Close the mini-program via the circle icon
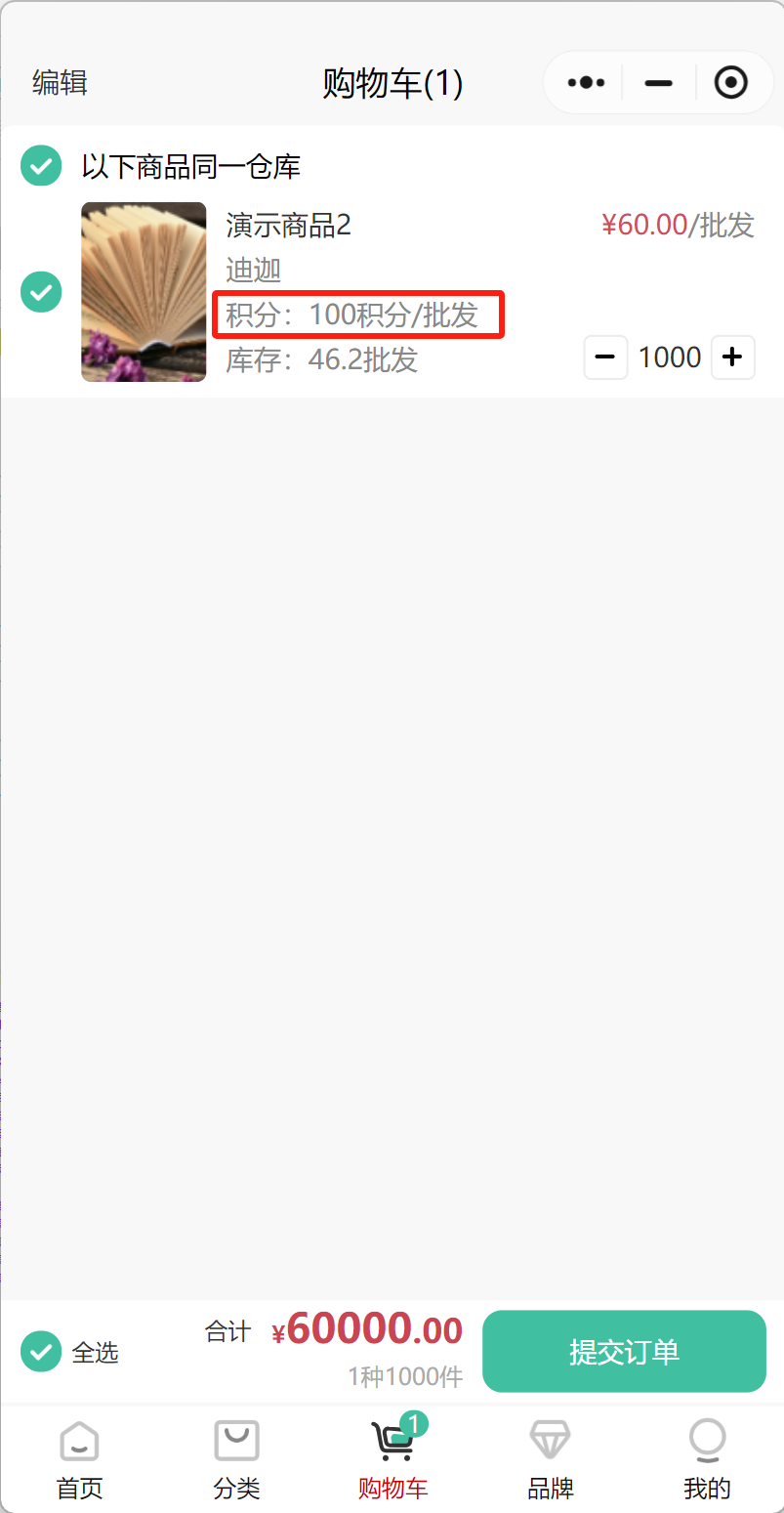784x1513 pixels. [731, 83]
